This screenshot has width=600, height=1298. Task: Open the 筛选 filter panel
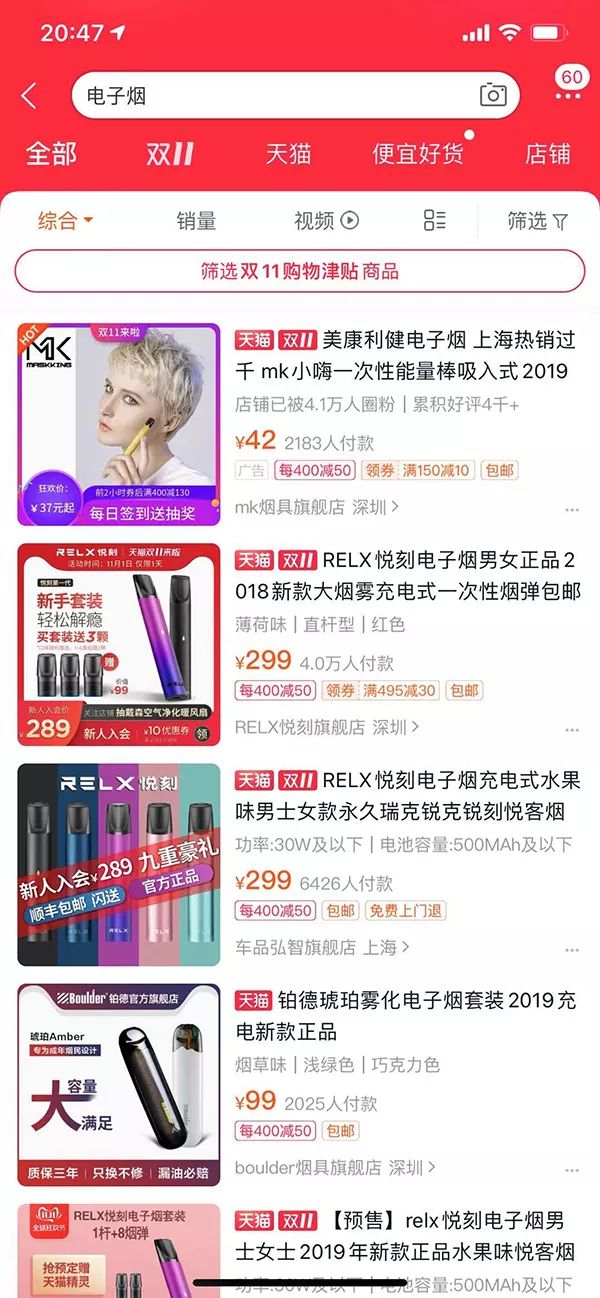(x=536, y=221)
